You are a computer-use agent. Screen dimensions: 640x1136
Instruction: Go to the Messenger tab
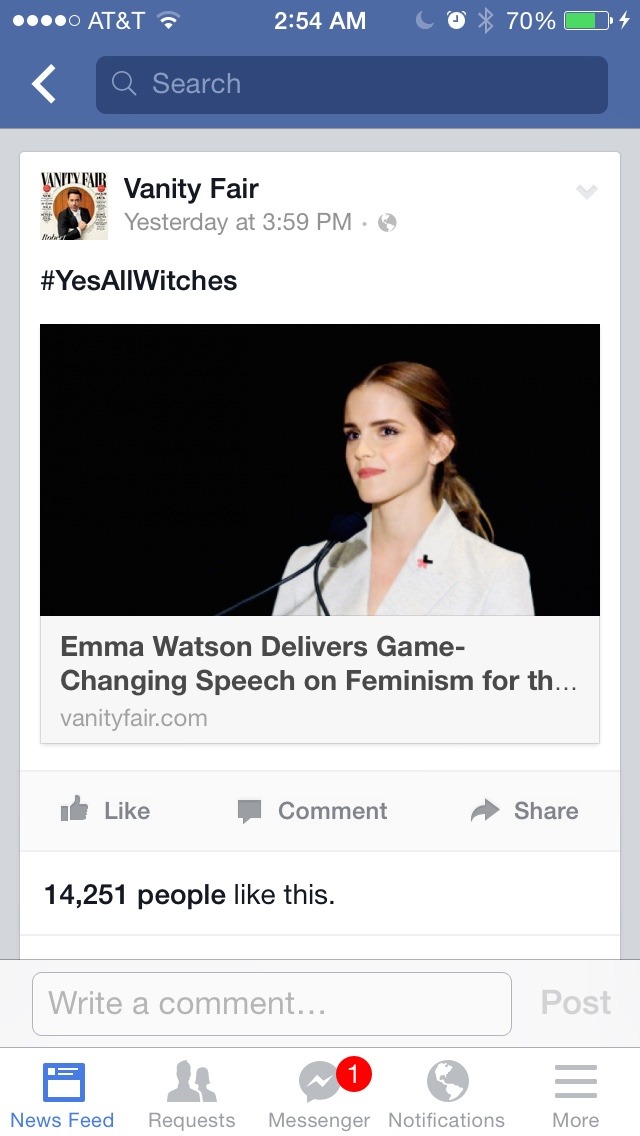[319, 1094]
